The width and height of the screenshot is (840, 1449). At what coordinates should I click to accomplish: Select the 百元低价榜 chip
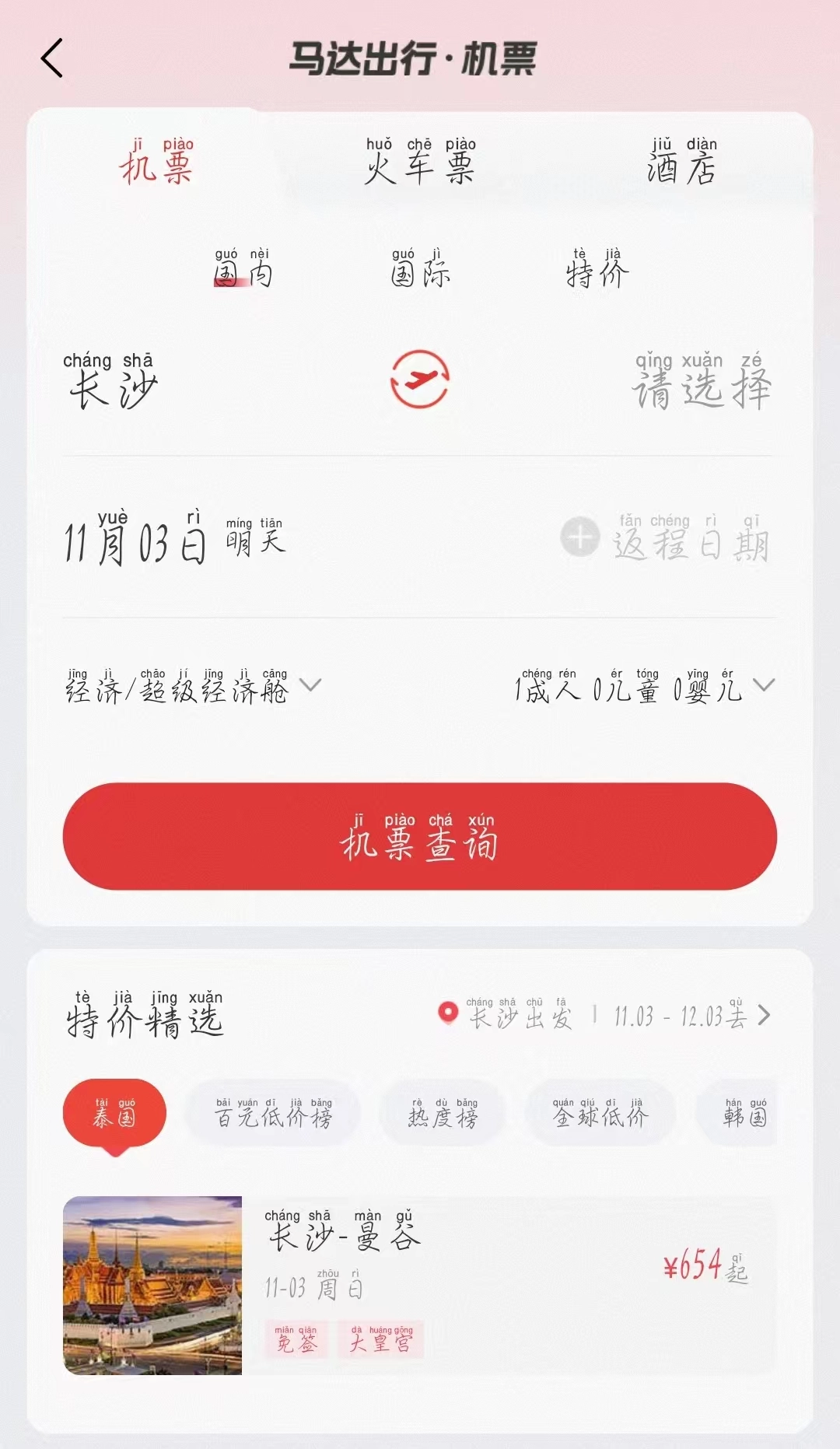click(x=273, y=1114)
